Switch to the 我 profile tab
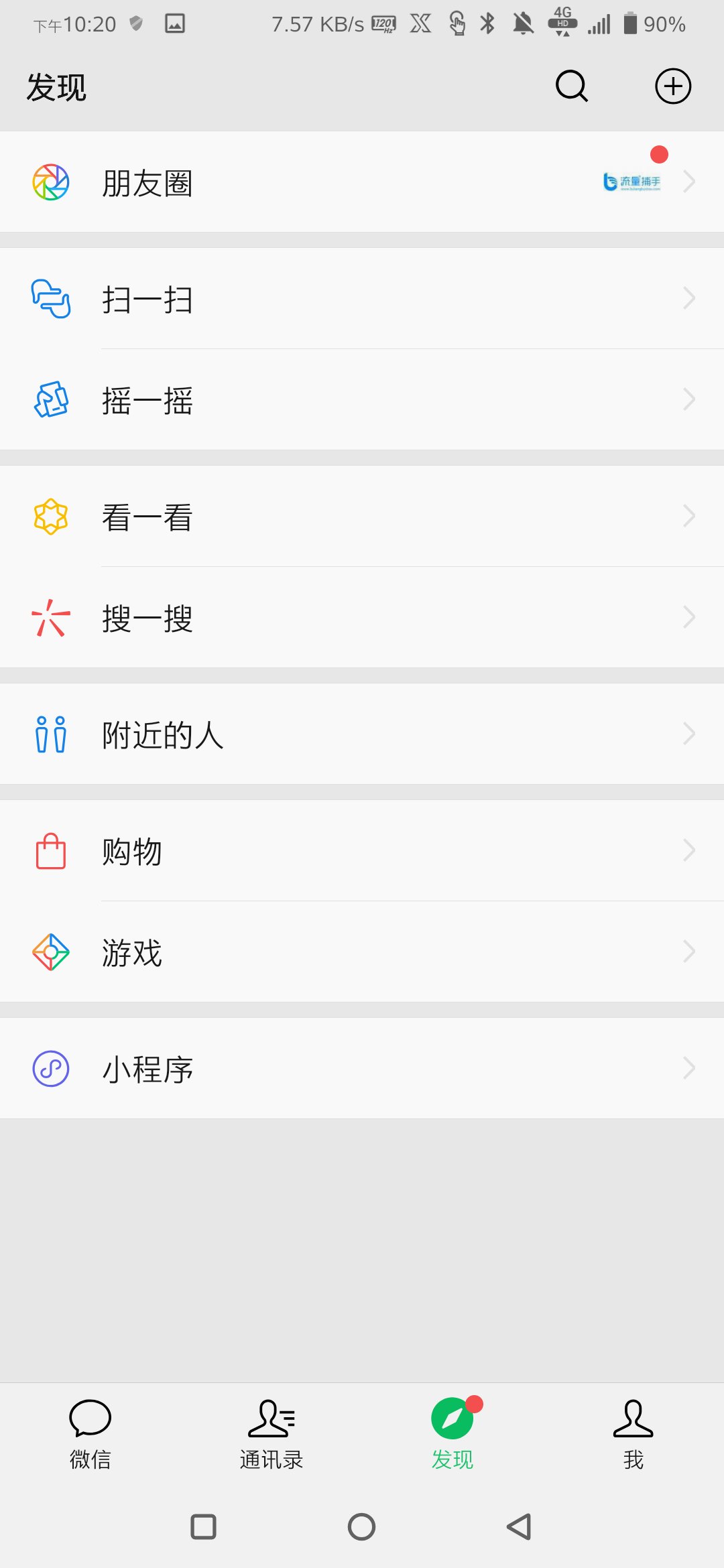The width and height of the screenshot is (724, 1568). [633, 1434]
